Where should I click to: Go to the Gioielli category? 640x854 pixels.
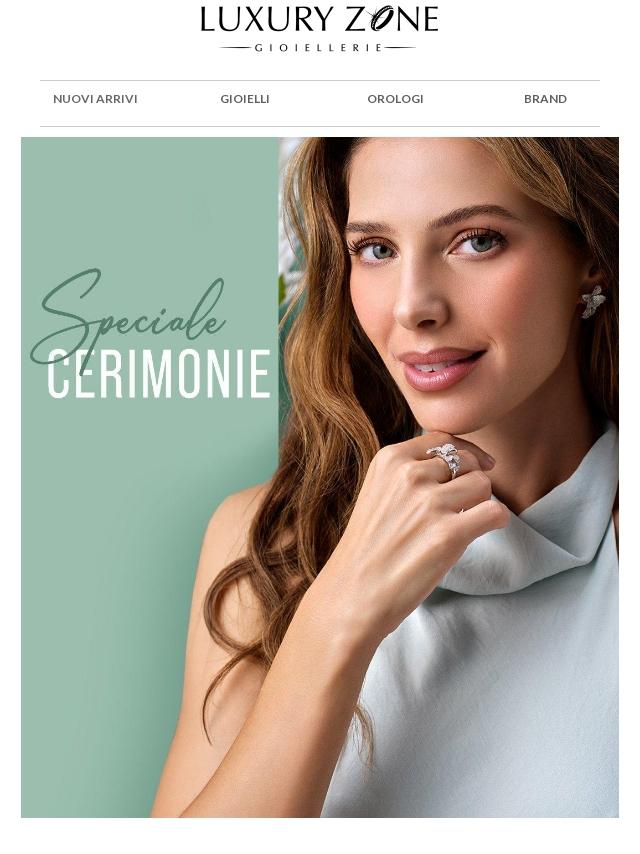[x=245, y=99]
